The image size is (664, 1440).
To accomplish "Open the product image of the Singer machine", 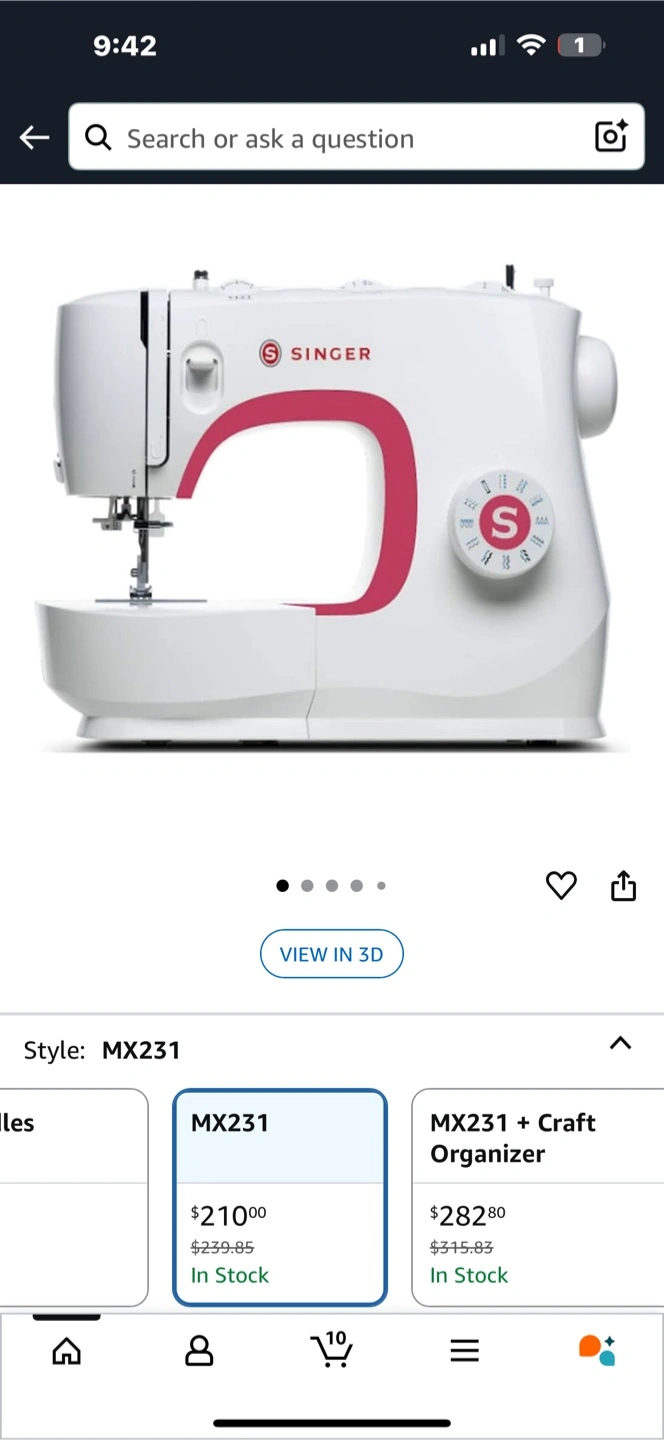I will tap(331, 508).
